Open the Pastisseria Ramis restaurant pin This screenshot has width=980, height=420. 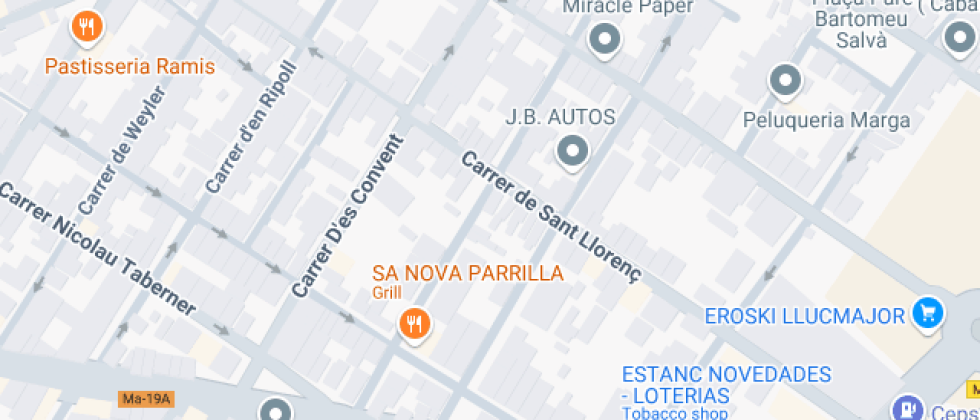(x=88, y=27)
